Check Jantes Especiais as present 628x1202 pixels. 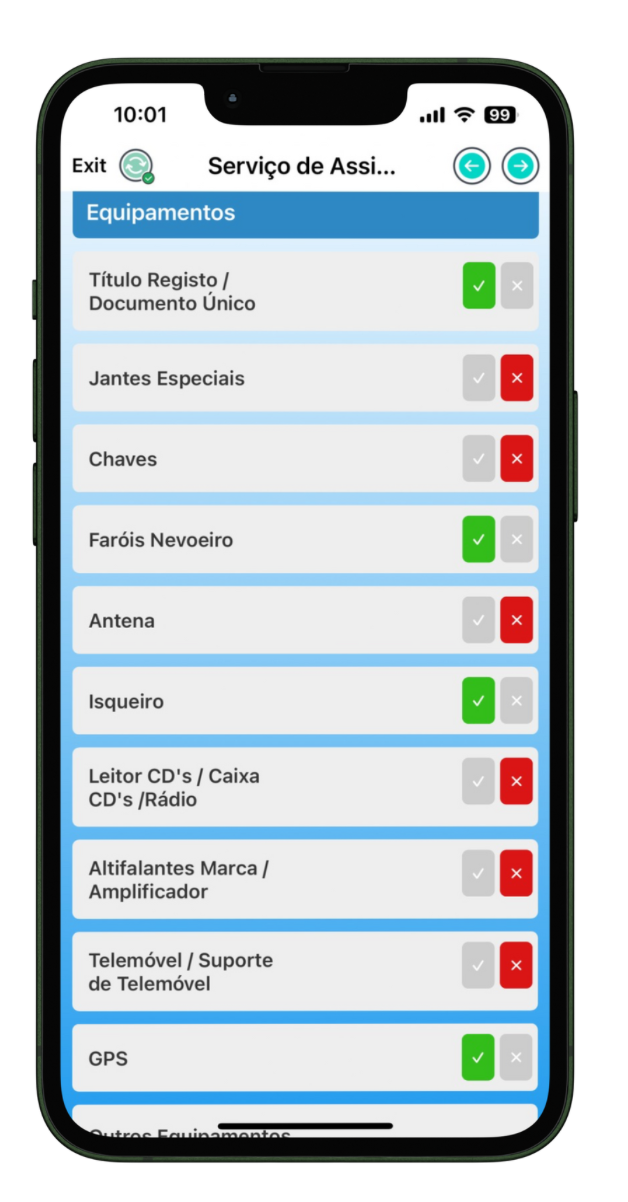point(479,378)
